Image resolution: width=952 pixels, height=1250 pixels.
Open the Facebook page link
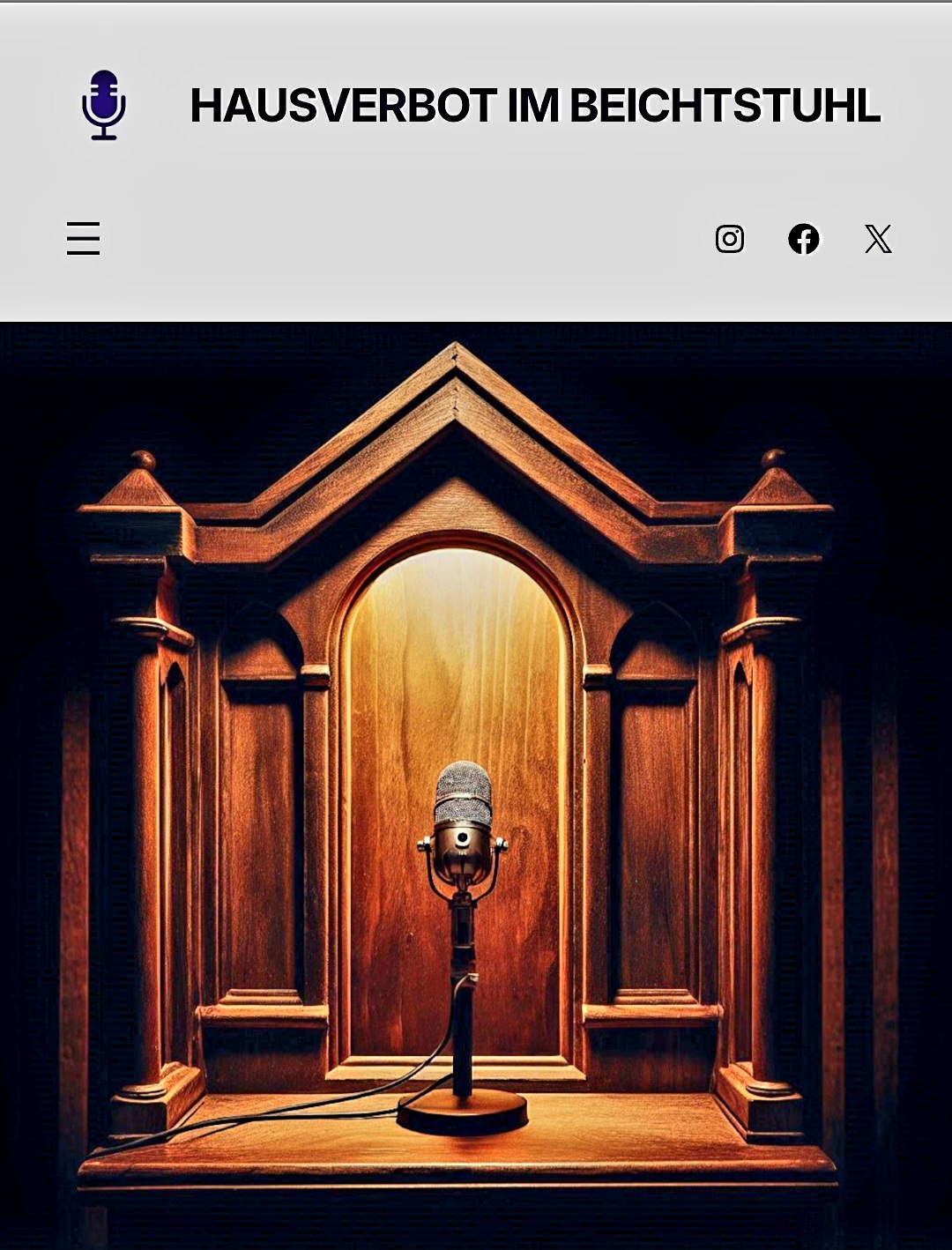tap(803, 239)
